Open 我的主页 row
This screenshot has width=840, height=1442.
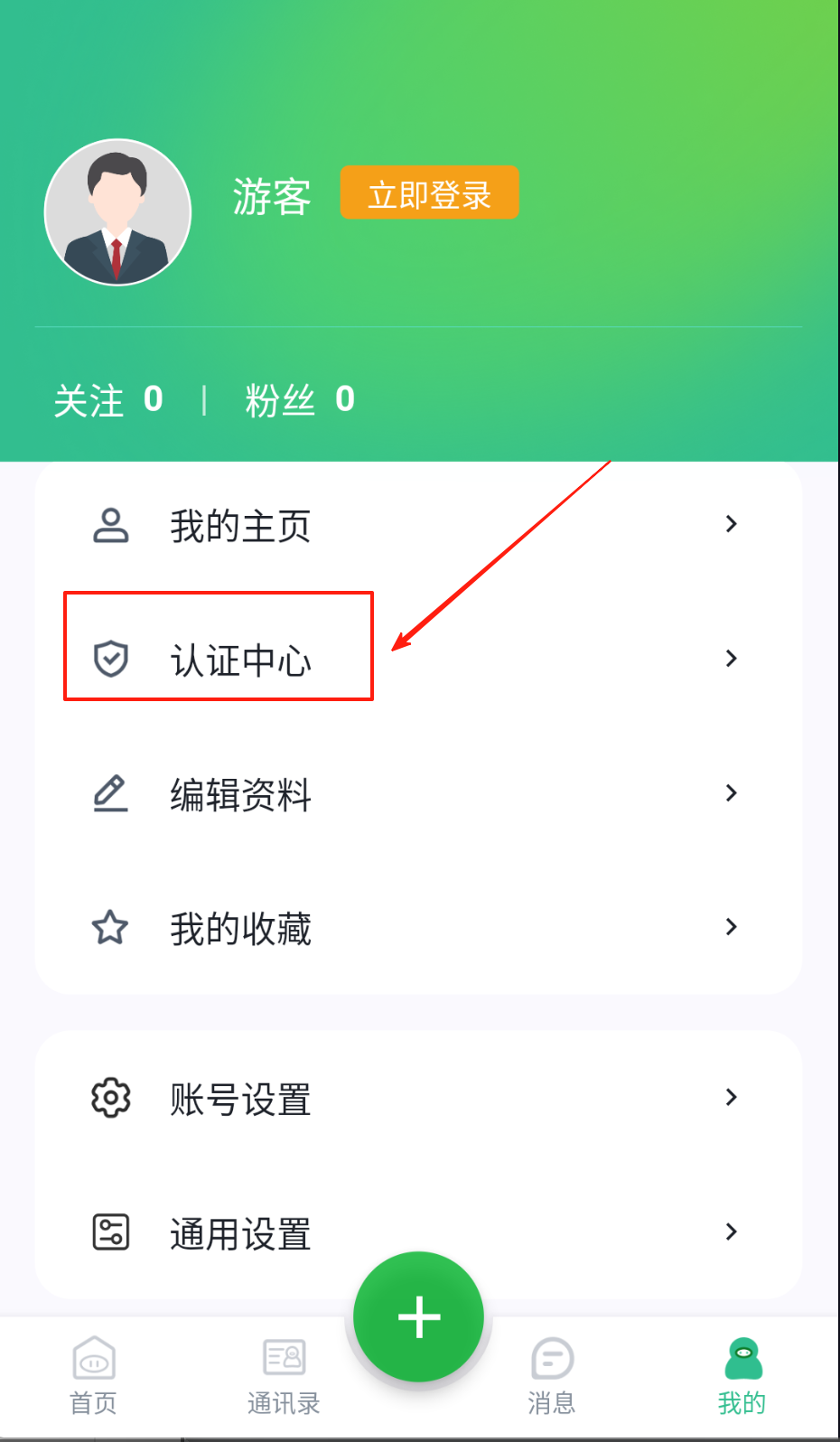click(417, 525)
